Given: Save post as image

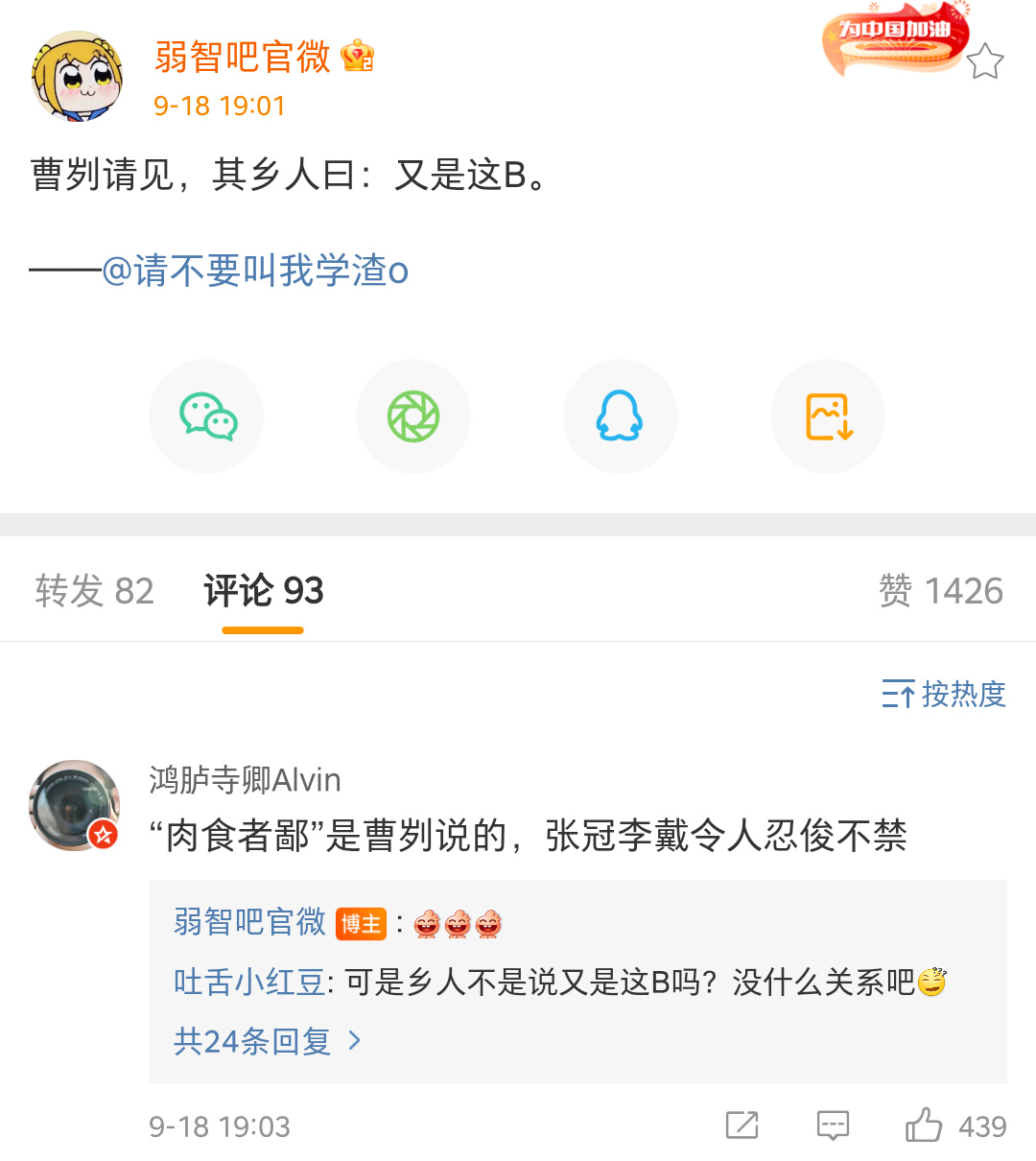Looking at the screenshot, I should pyautogui.click(x=828, y=416).
